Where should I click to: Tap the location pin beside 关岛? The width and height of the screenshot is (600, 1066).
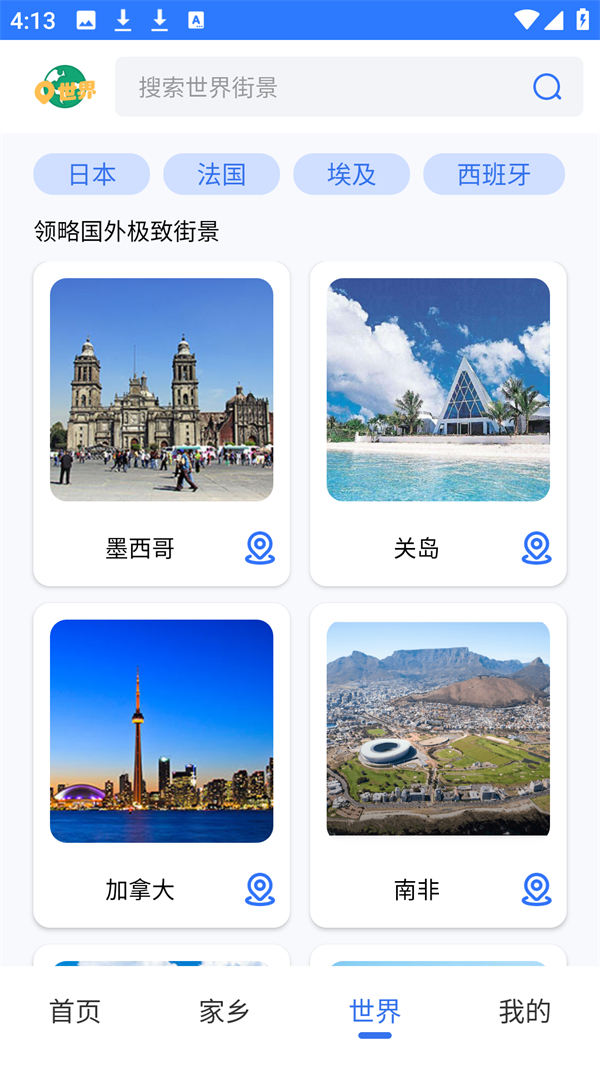click(x=537, y=548)
